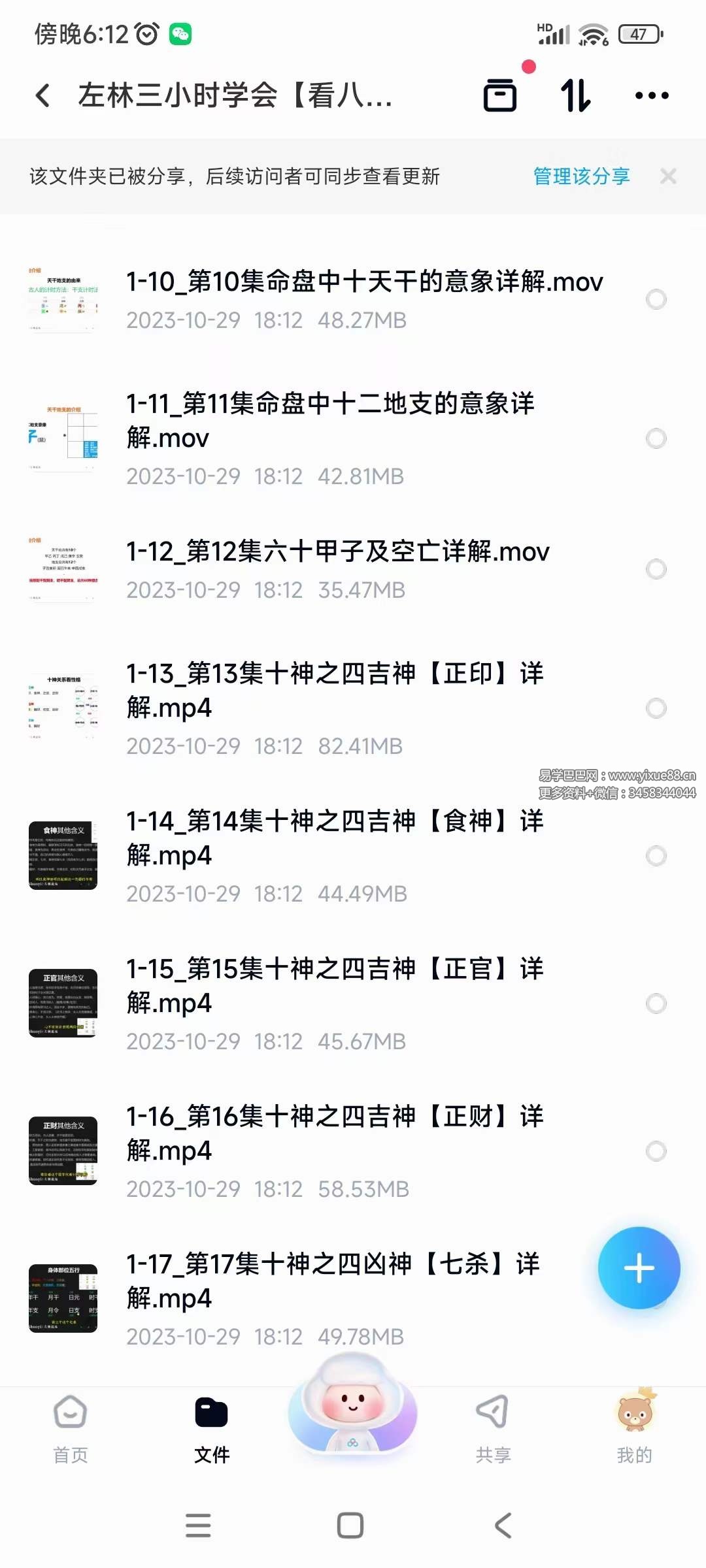Open the transfer list icon in top bar
The height and width of the screenshot is (1568, 706).
[500, 95]
